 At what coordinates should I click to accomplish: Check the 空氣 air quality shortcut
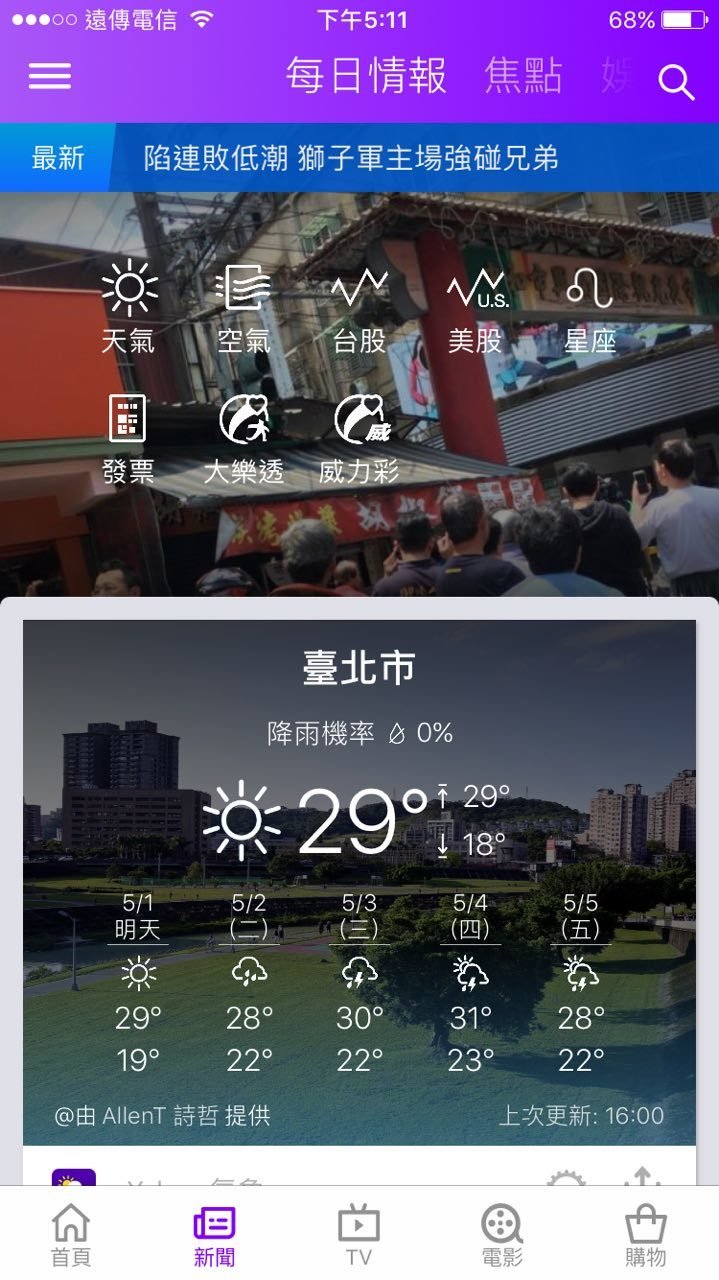pos(243,306)
